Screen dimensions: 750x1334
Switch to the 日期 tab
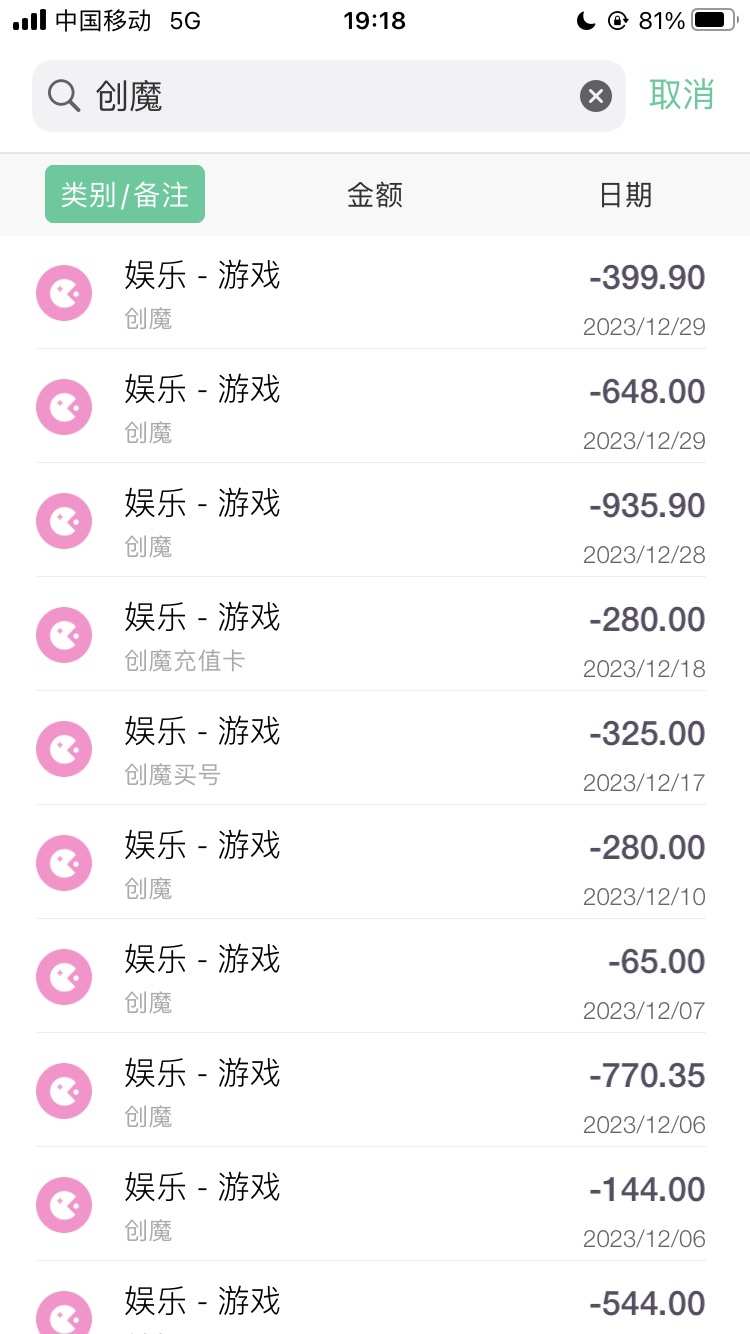click(626, 194)
